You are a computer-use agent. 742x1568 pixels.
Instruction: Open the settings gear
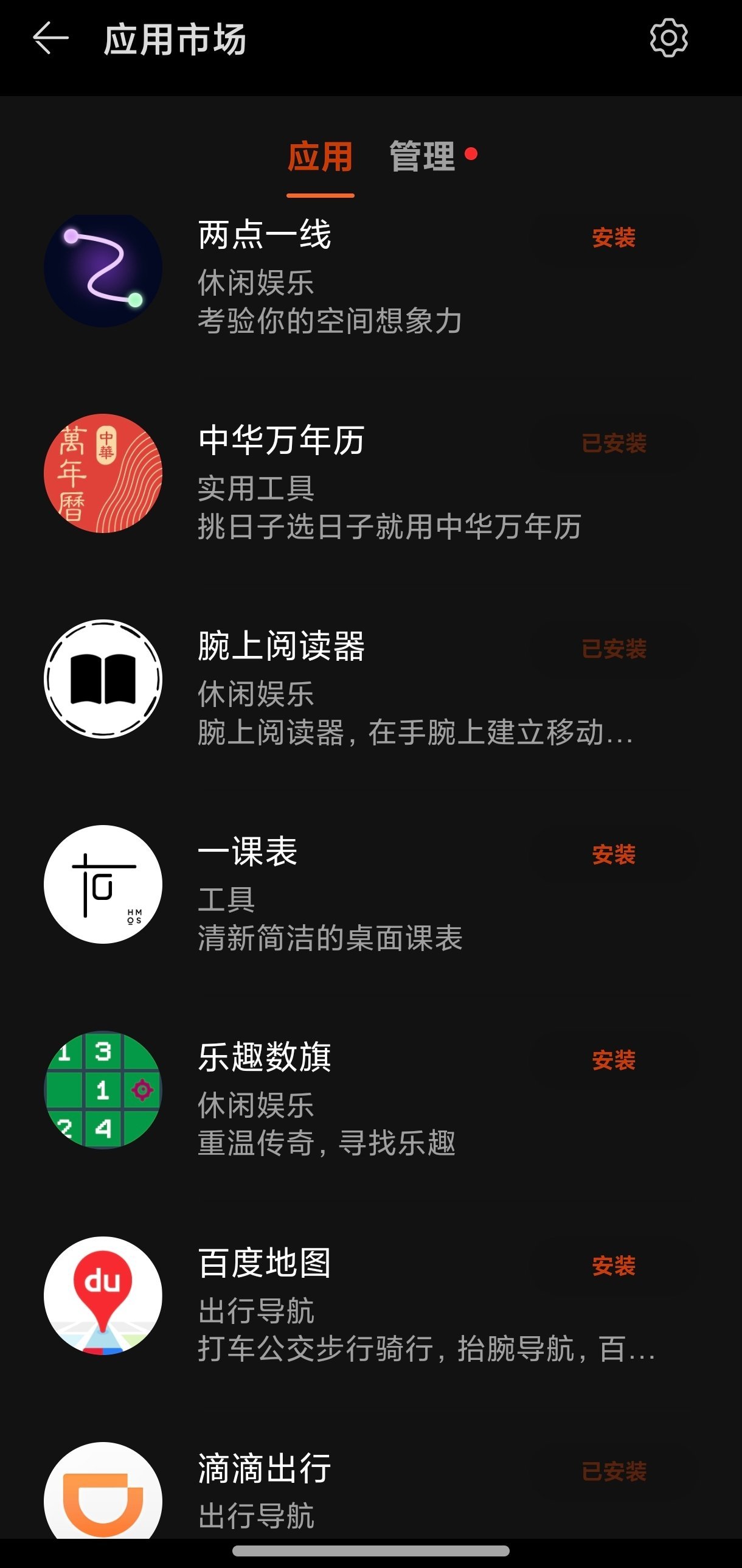click(668, 39)
